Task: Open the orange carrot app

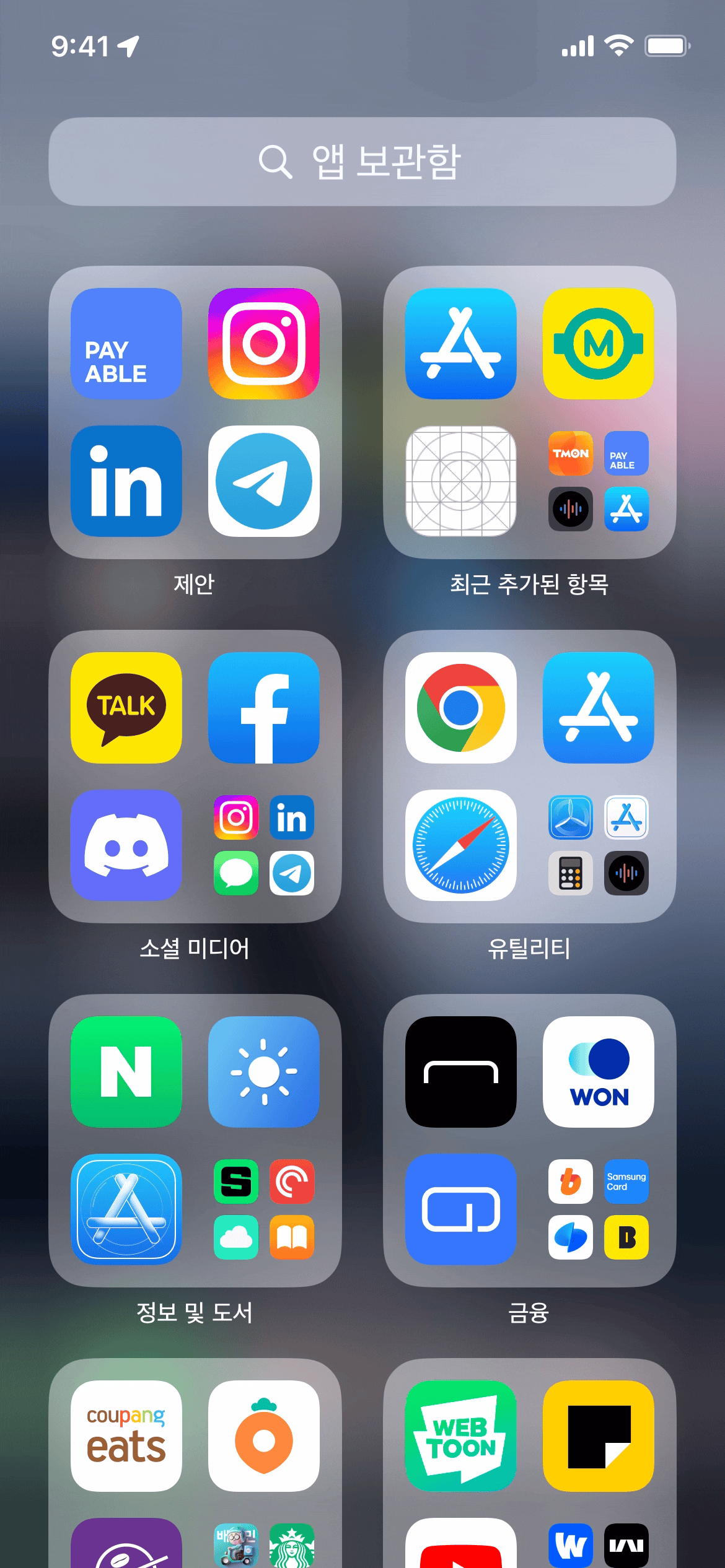Action: (264, 1436)
